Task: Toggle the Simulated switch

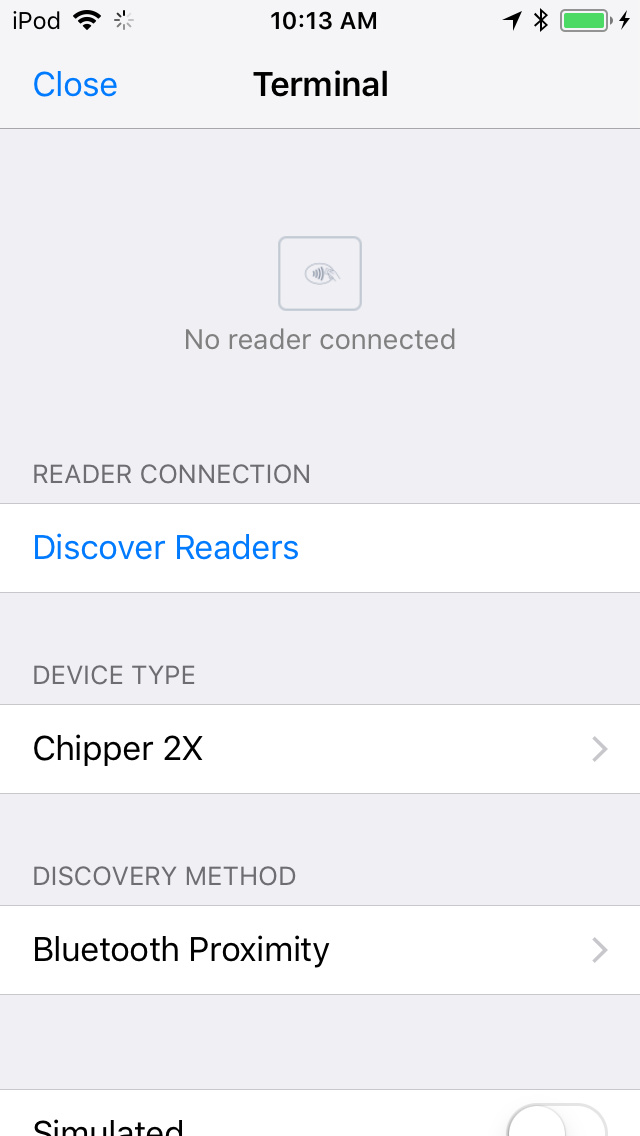Action: (x=557, y=1122)
